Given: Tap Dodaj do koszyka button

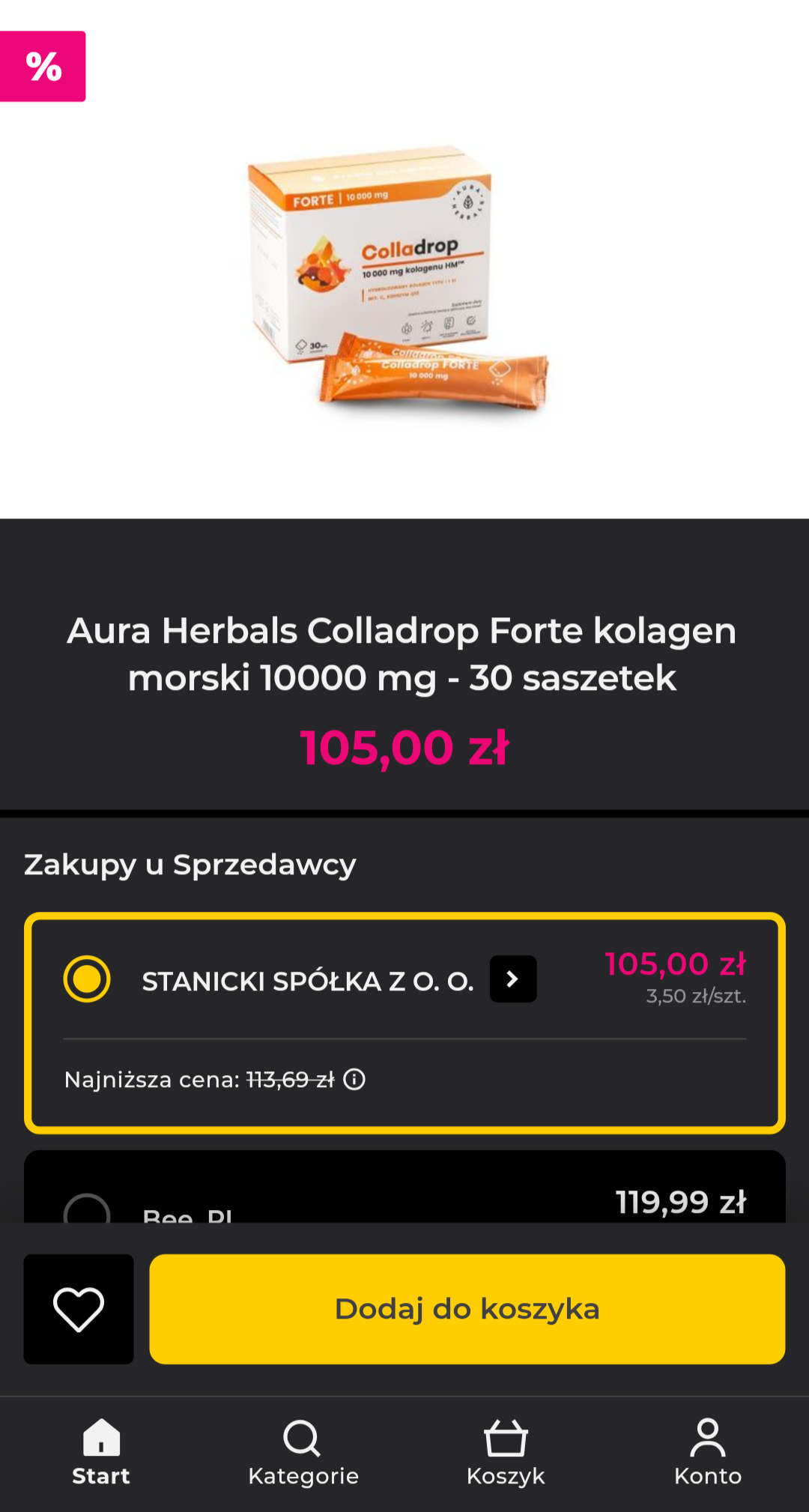Looking at the screenshot, I should click(467, 1309).
